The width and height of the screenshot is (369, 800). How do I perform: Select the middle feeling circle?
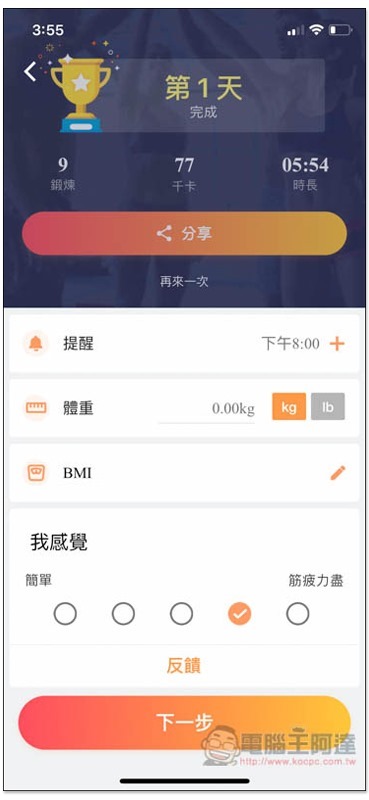[x=181, y=613]
